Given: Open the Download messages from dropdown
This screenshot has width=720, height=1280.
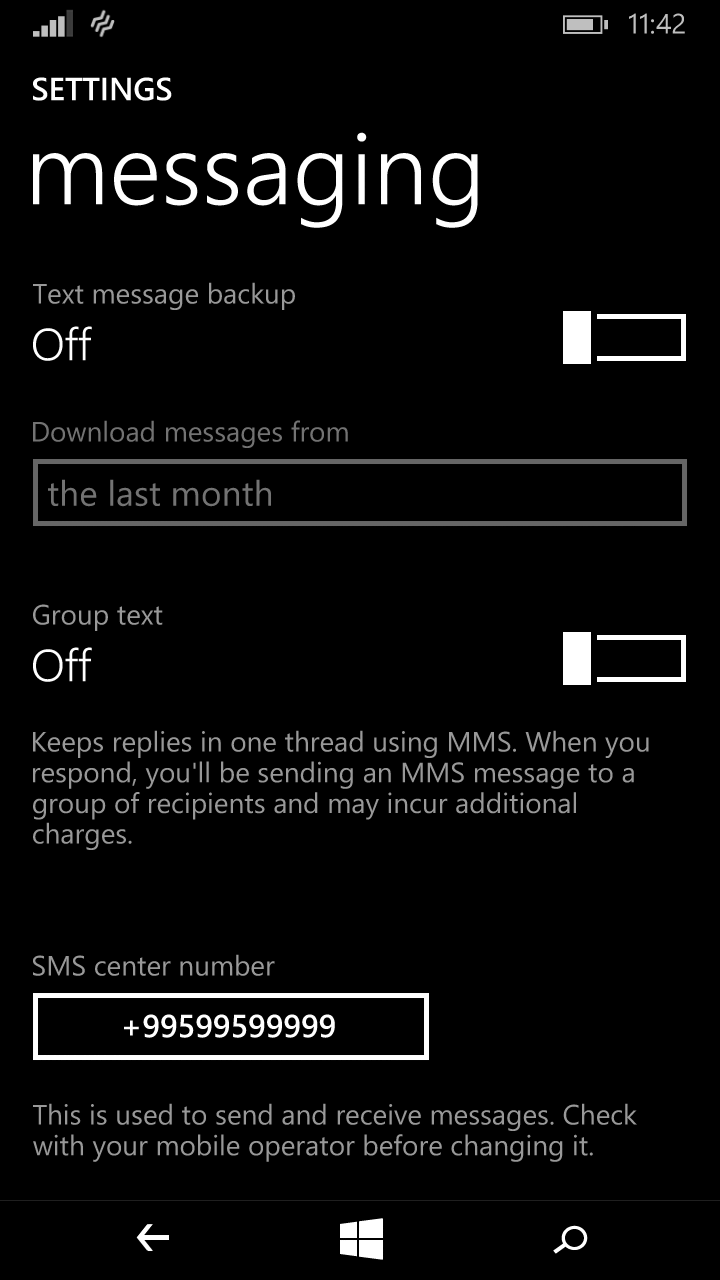Looking at the screenshot, I should 360,492.
